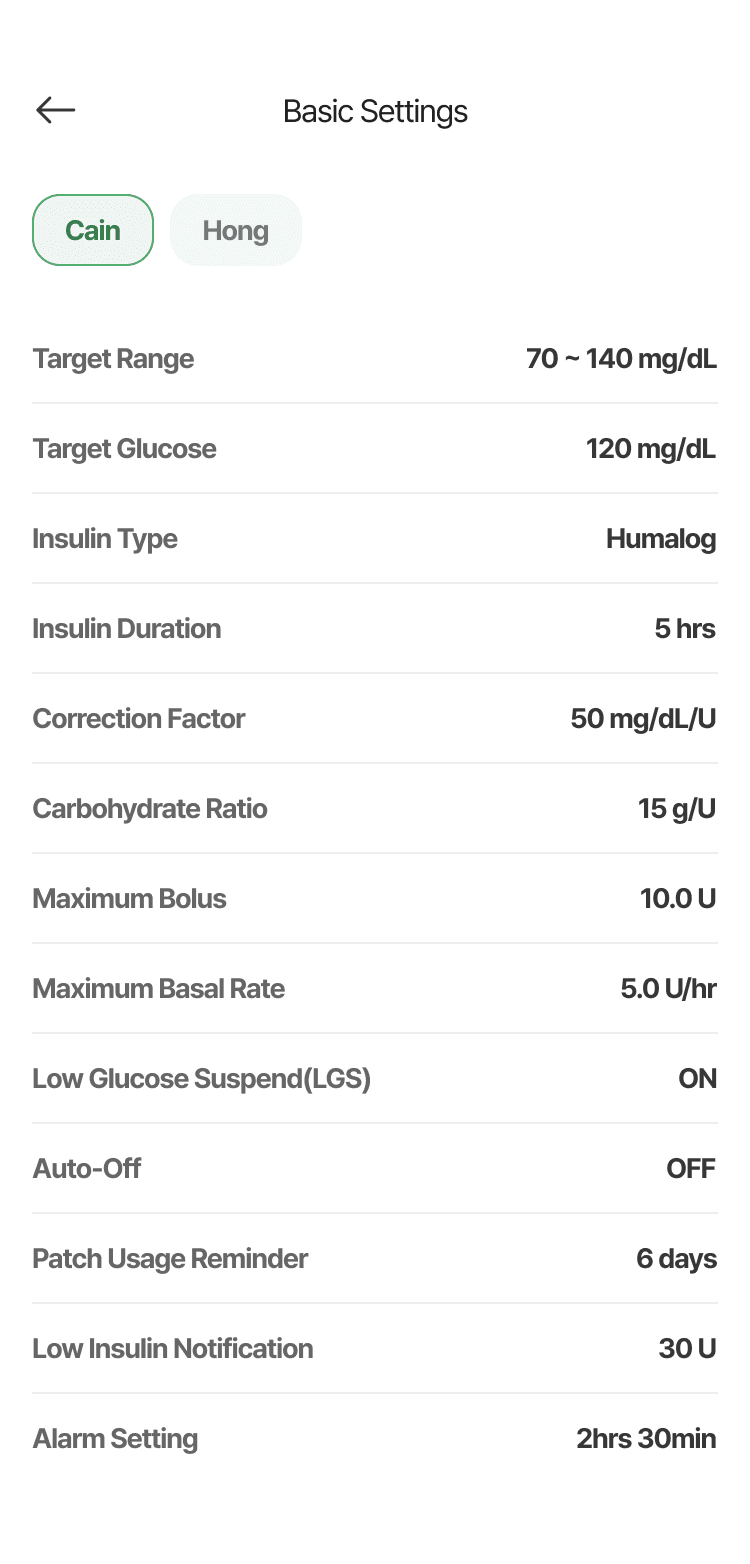Edit the Carbohydrate Ratio setting

tap(374, 809)
